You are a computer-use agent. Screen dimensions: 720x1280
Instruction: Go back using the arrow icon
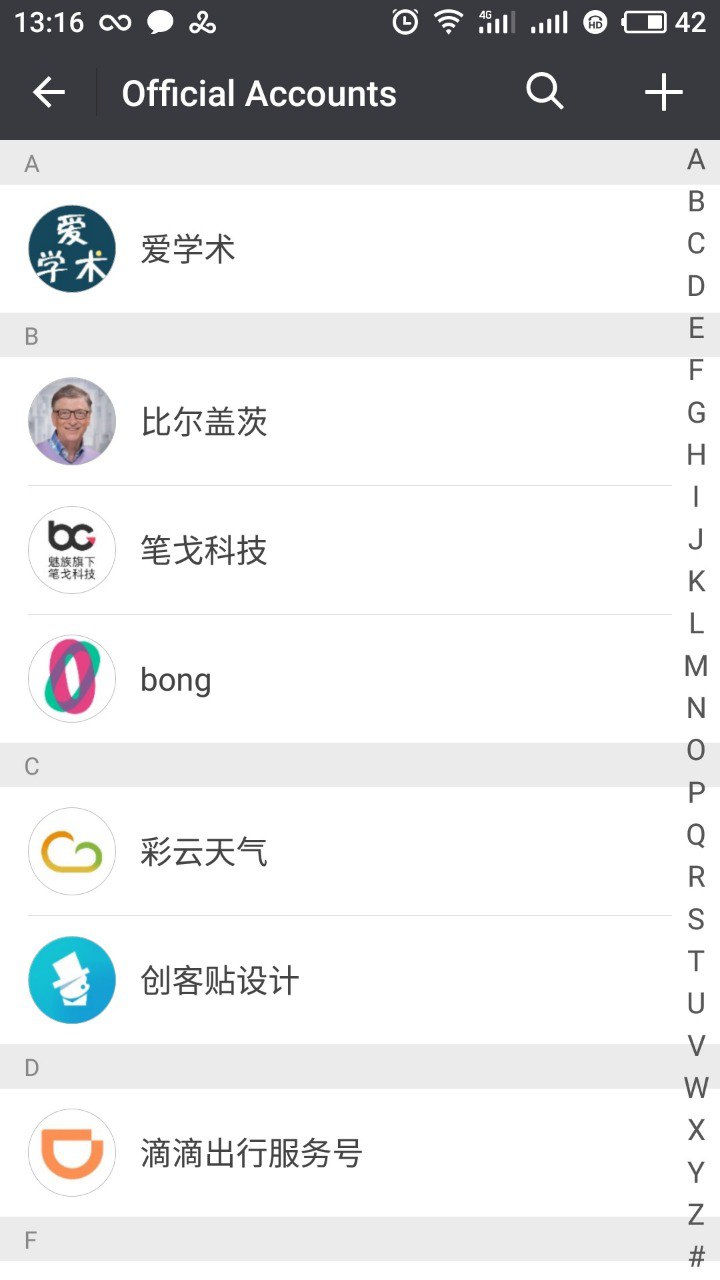click(48, 93)
